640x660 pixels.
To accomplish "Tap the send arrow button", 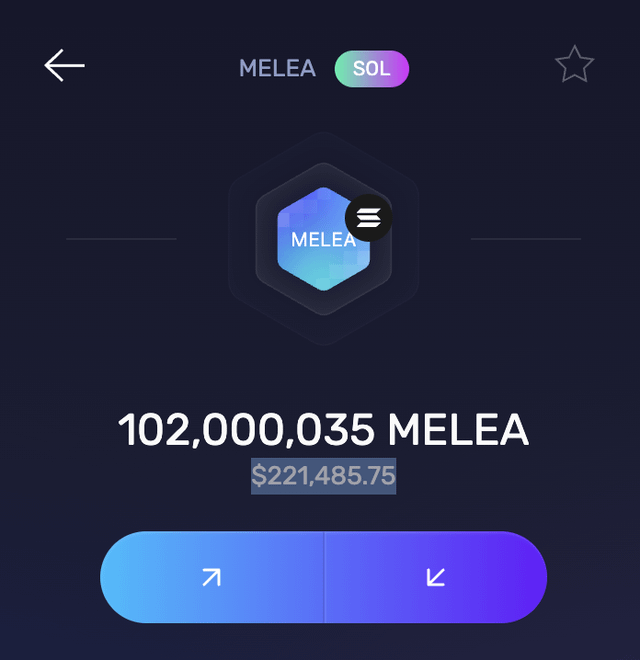I will pos(212,577).
